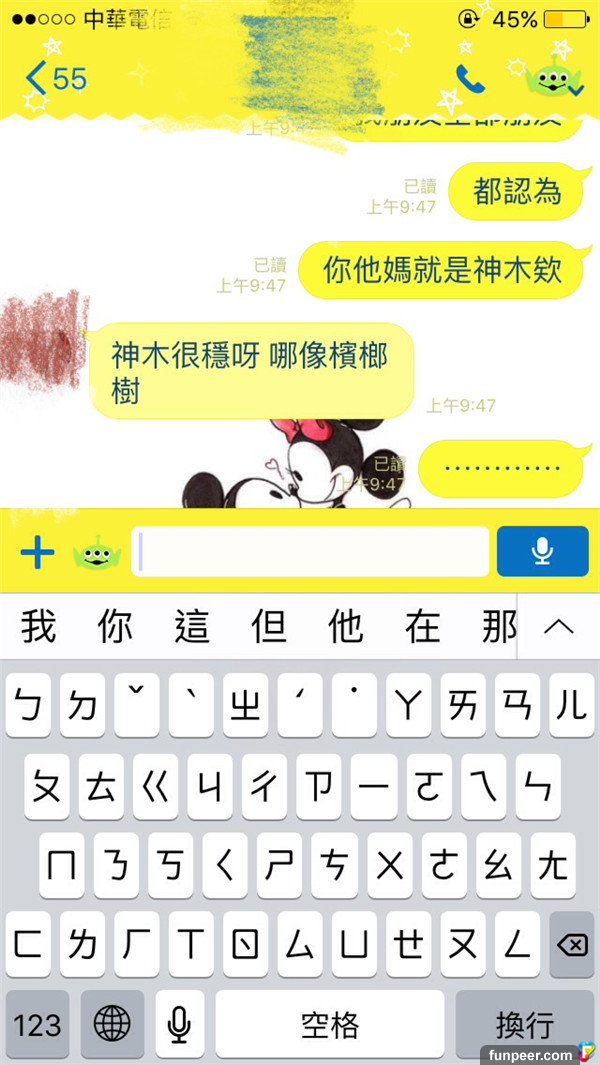Open the plus attachment menu
The width and height of the screenshot is (600, 1065).
[38, 552]
